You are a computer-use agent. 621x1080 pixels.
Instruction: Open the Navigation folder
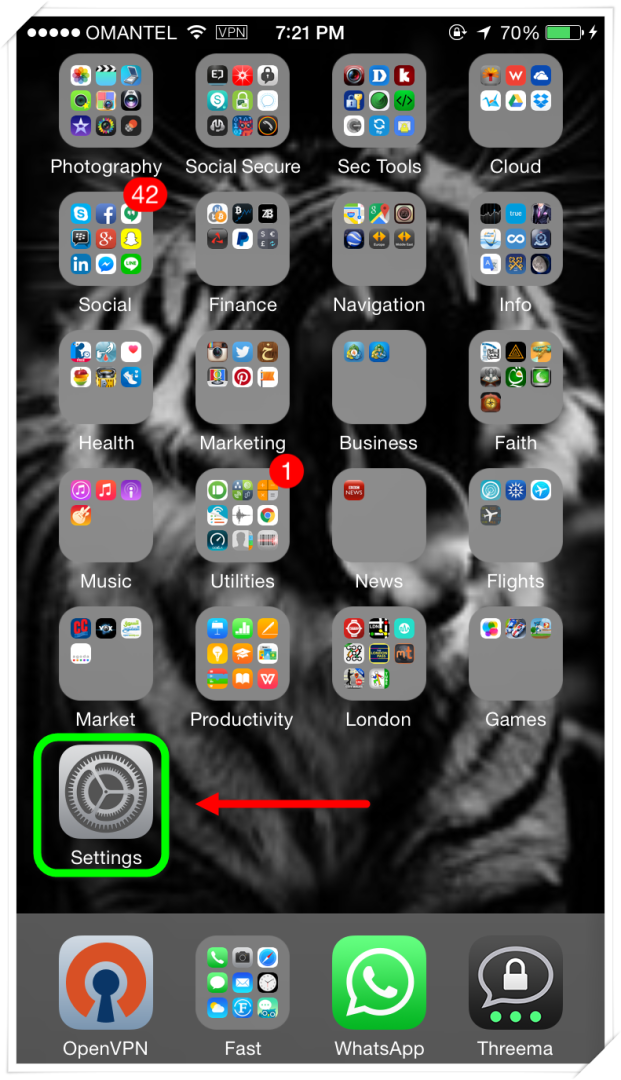[x=379, y=239]
